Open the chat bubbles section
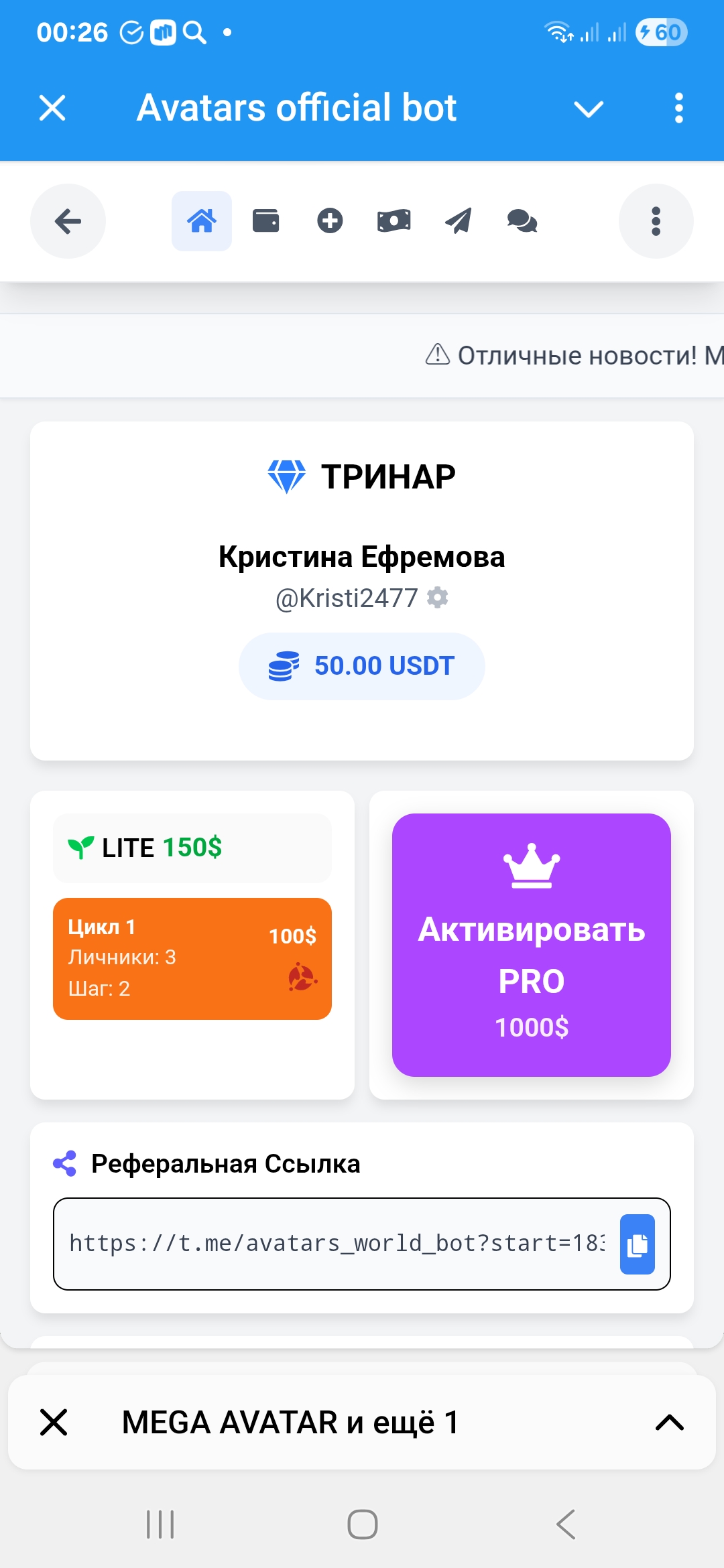The image size is (724, 1568). point(522,220)
